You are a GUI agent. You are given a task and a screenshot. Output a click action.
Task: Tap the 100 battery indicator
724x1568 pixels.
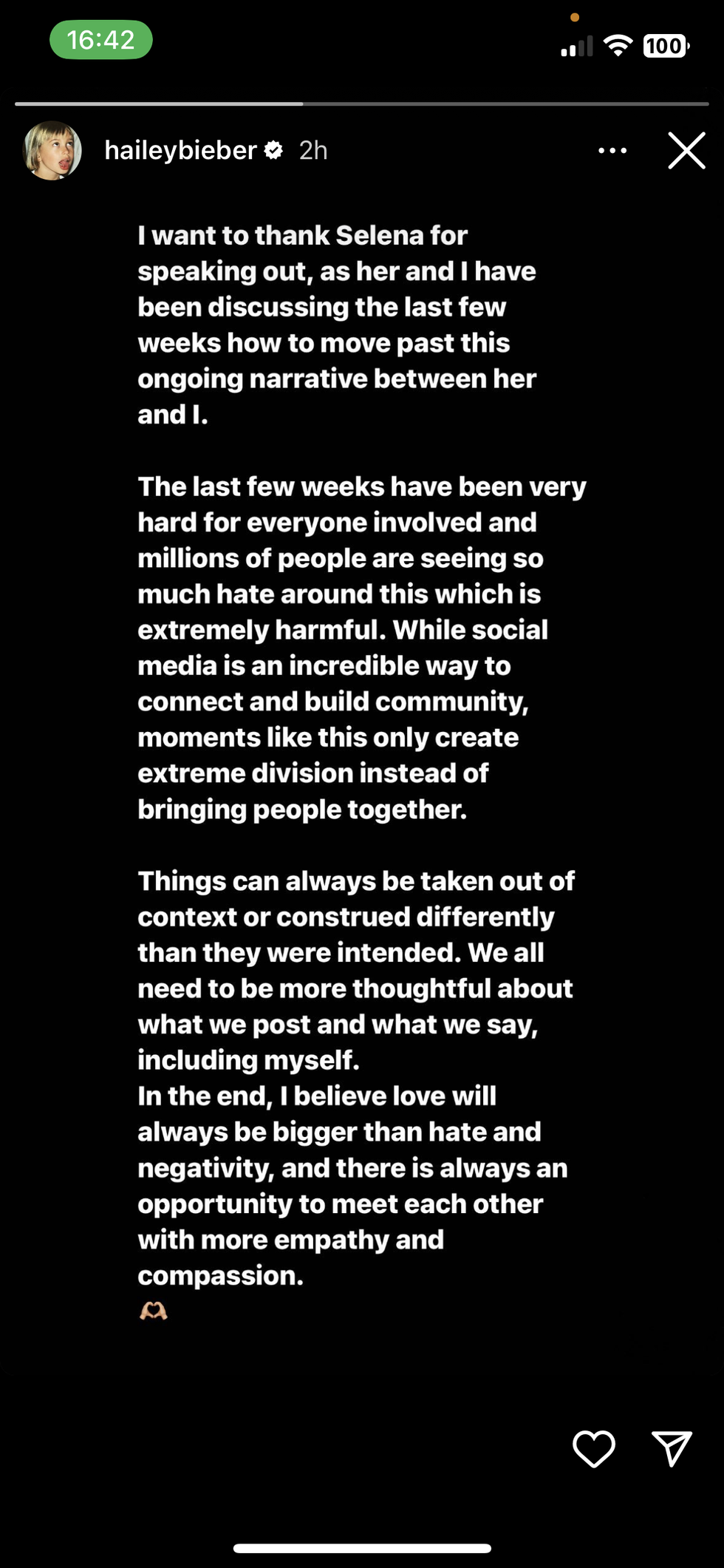[x=664, y=46]
